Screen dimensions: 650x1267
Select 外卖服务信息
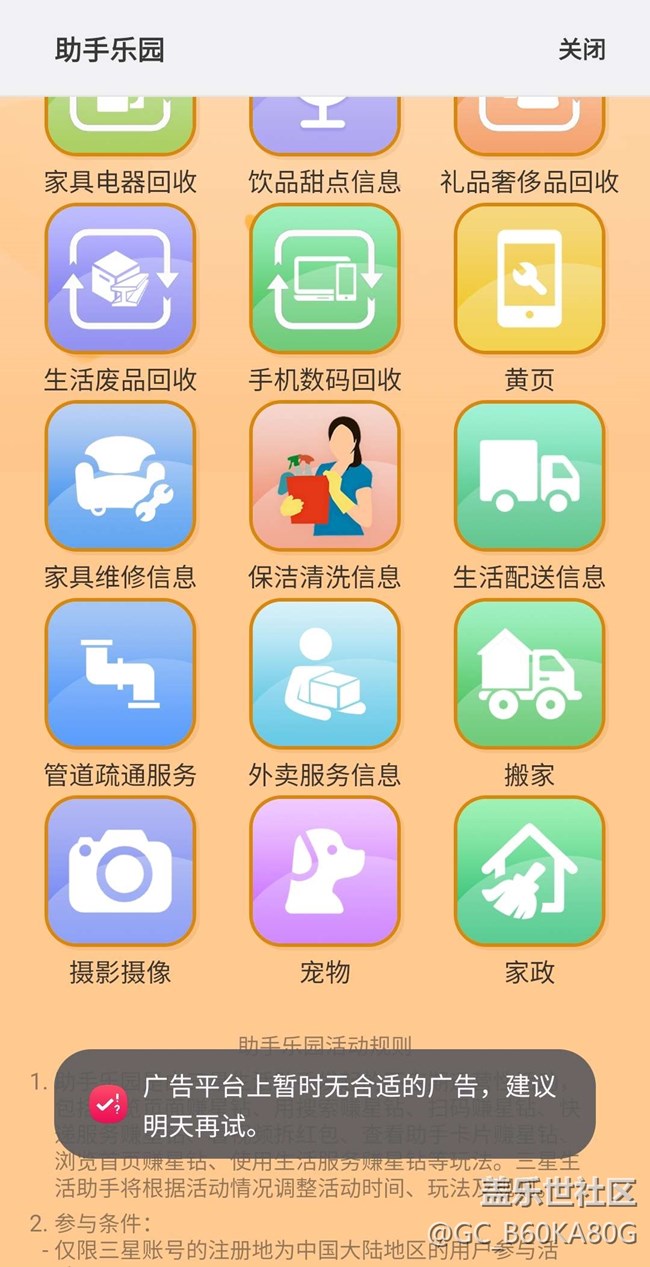point(325,673)
